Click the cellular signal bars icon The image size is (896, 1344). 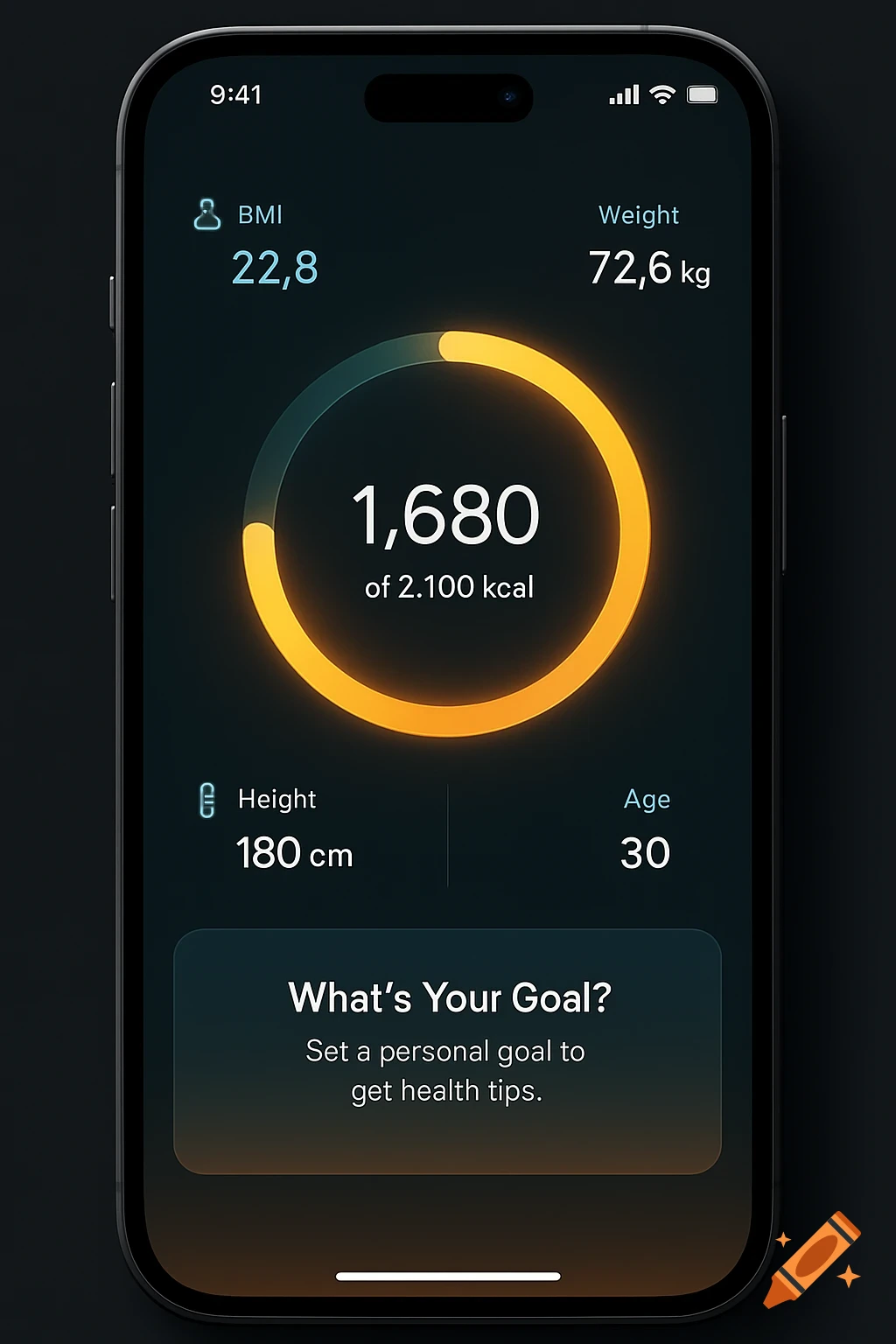[623, 94]
